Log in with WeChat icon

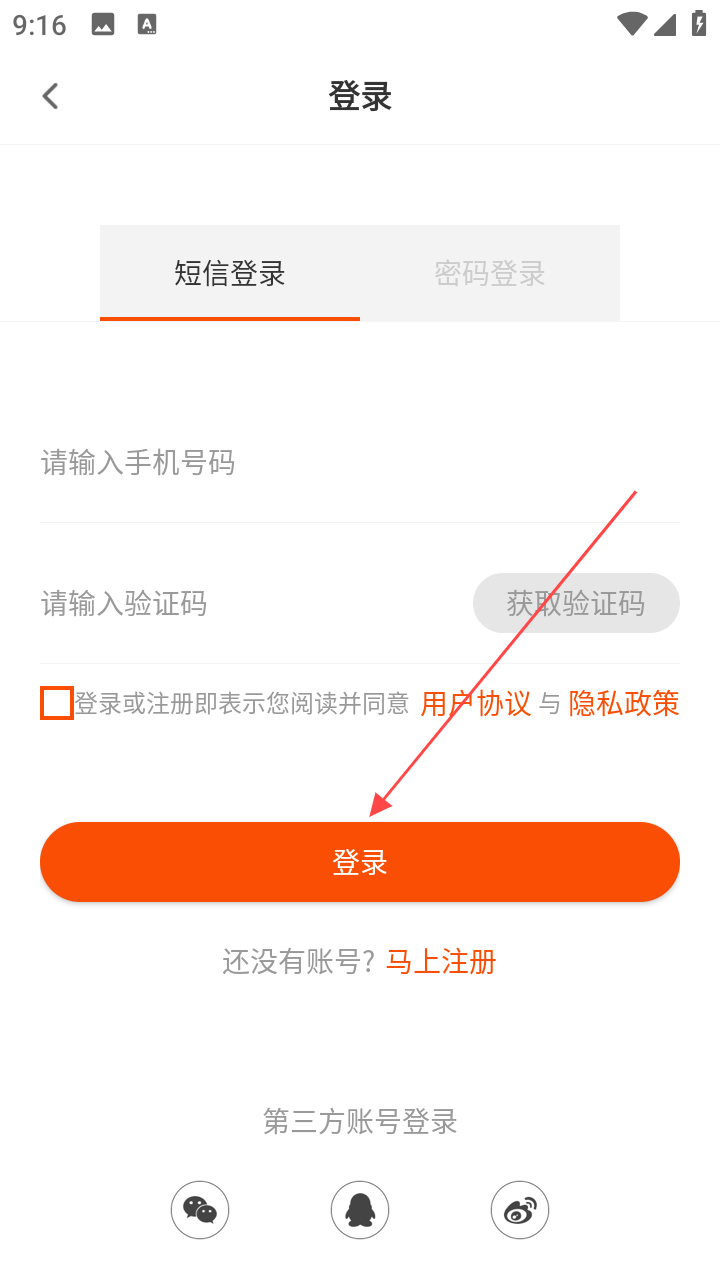(200, 1210)
